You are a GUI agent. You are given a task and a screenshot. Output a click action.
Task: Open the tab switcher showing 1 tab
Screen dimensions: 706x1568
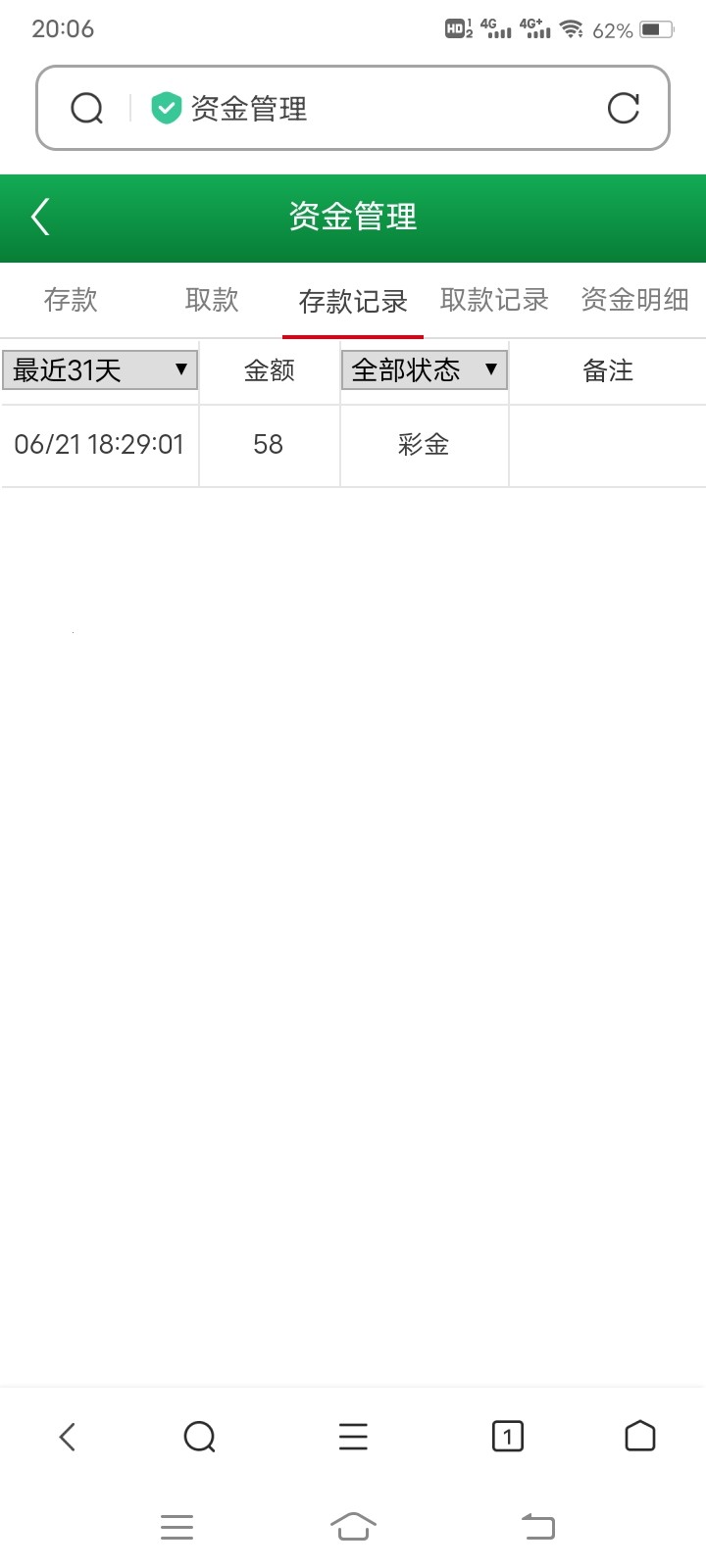[x=507, y=1437]
